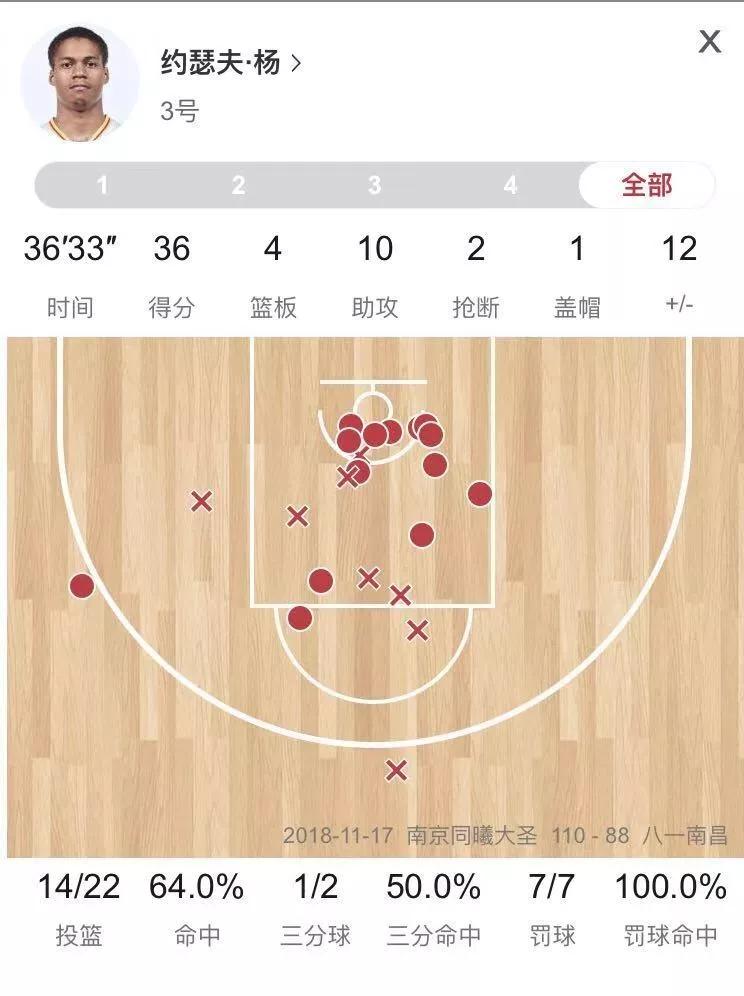Switch to quarter 2 stats
The height and width of the screenshot is (996, 744).
(238, 186)
